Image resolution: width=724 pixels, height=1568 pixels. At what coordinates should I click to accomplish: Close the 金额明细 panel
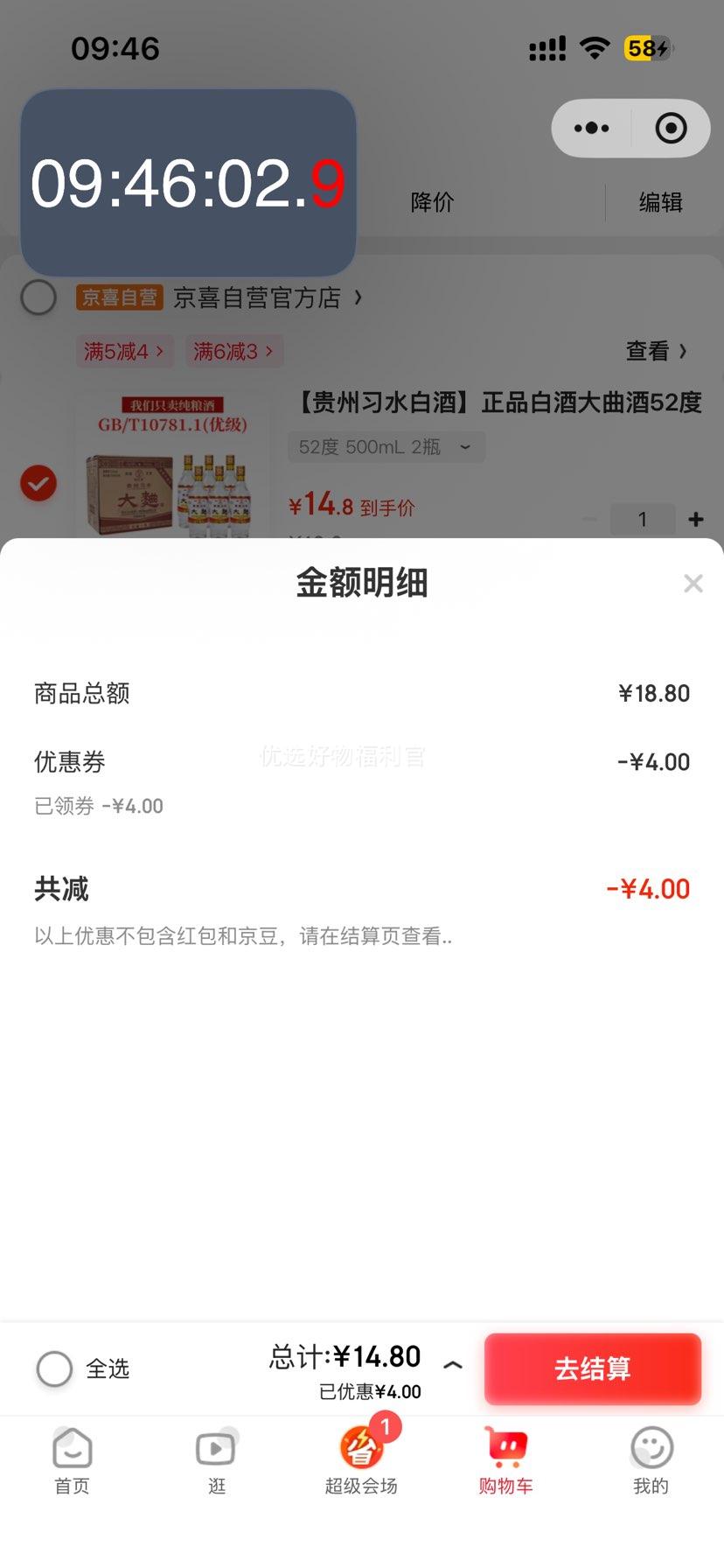coord(693,584)
